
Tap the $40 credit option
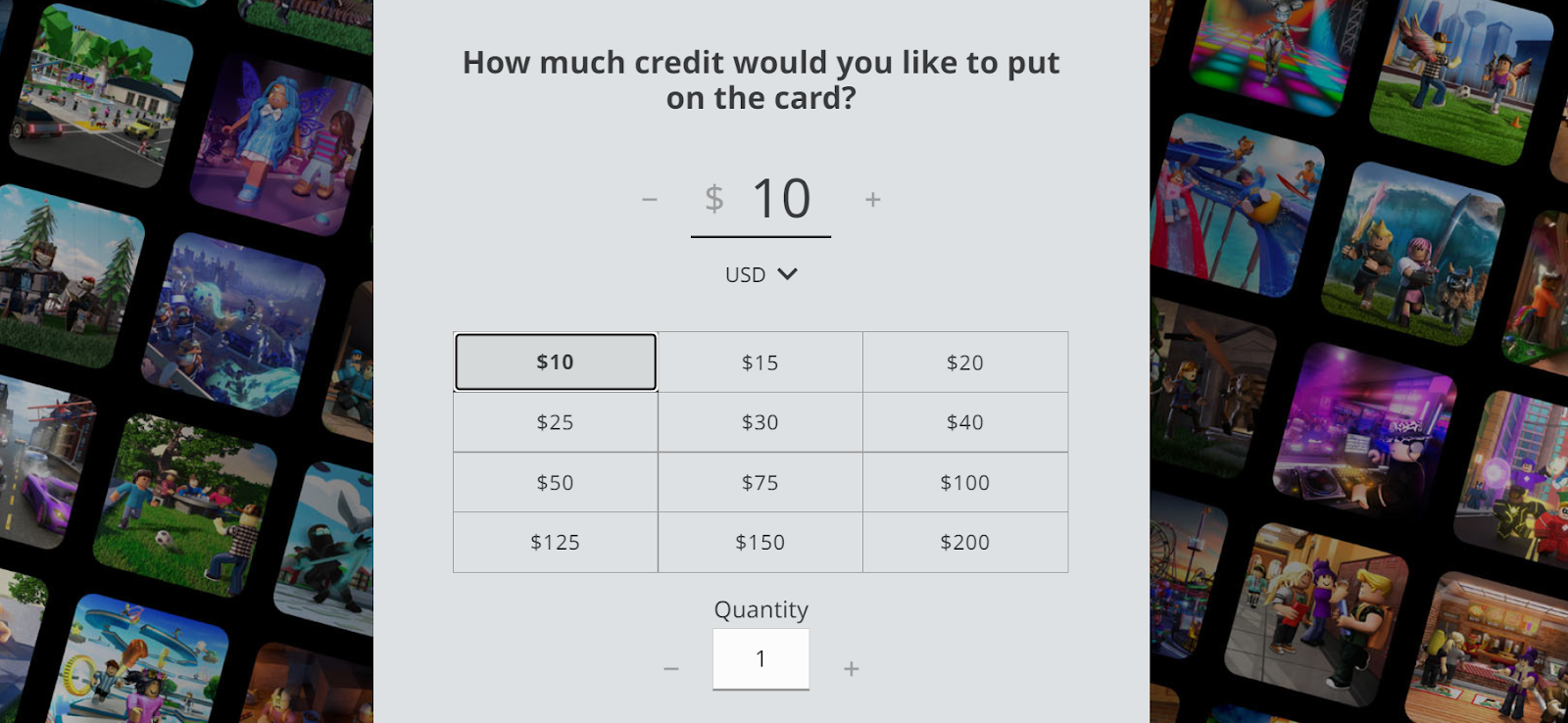click(x=964, y=422)
